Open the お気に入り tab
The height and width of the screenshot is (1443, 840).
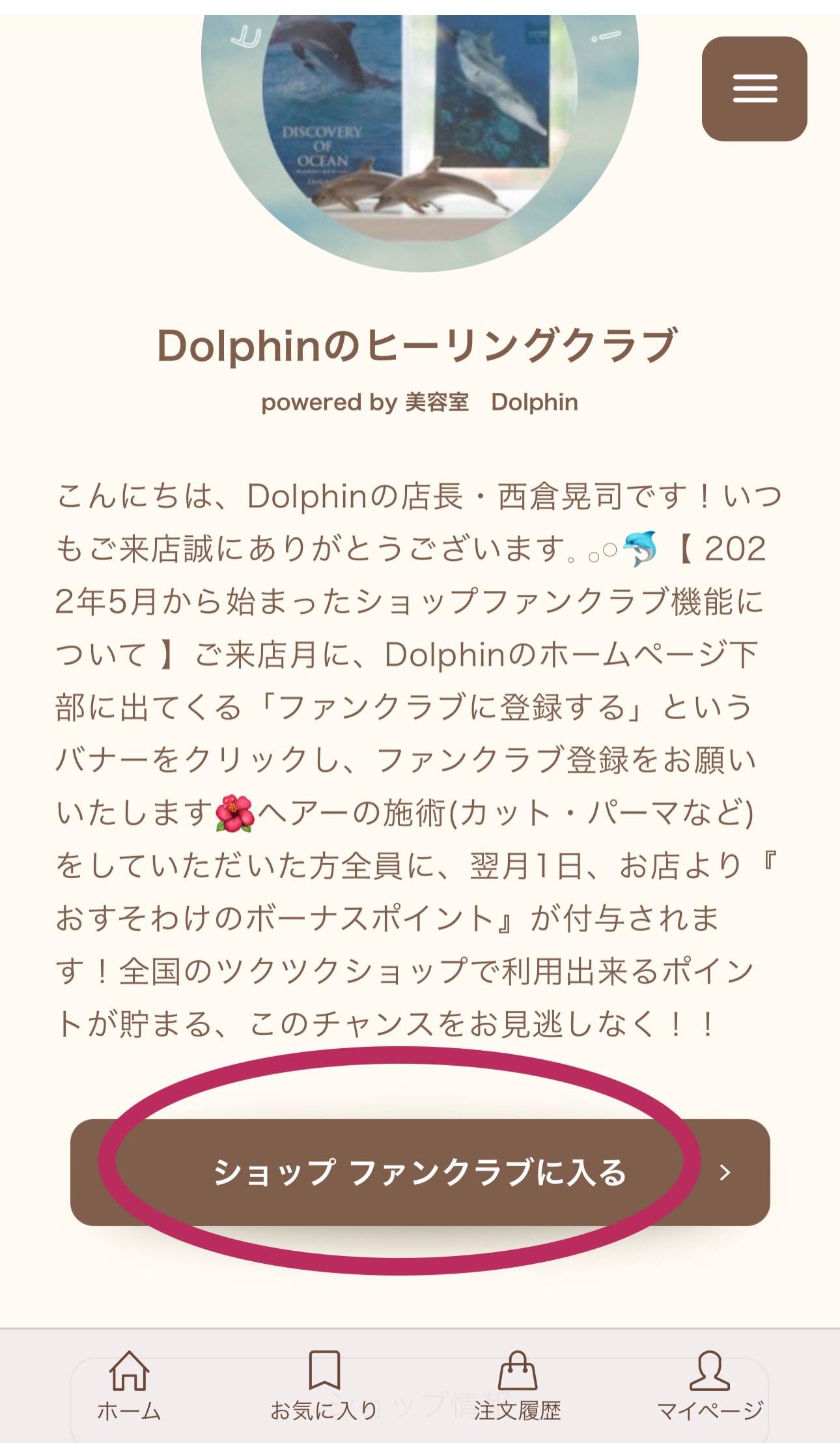coord(324,1386)
